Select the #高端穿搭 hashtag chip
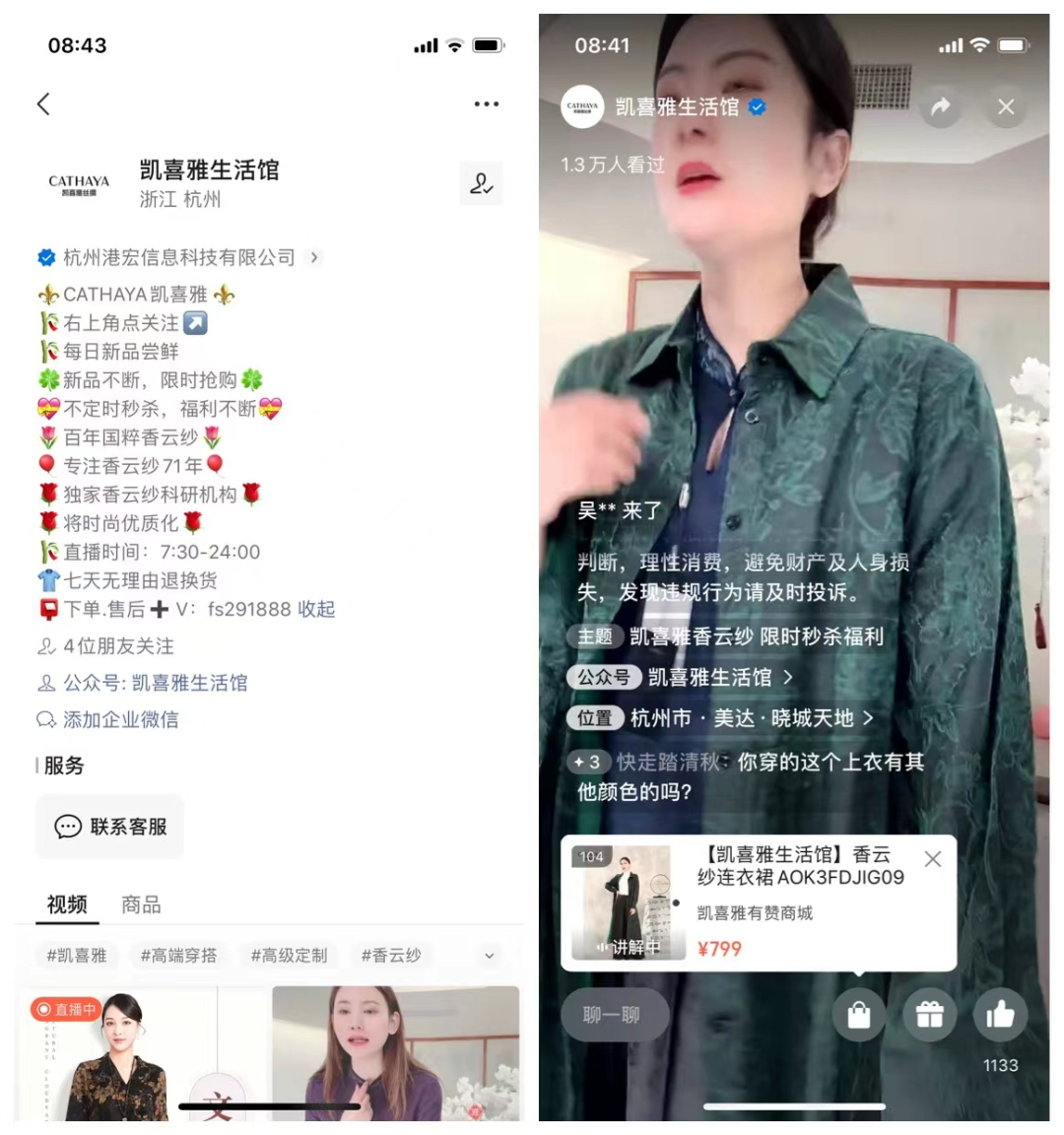The width and height of the screenshot is (1064, 1135). pyautogui.click(x=178, y=955)
